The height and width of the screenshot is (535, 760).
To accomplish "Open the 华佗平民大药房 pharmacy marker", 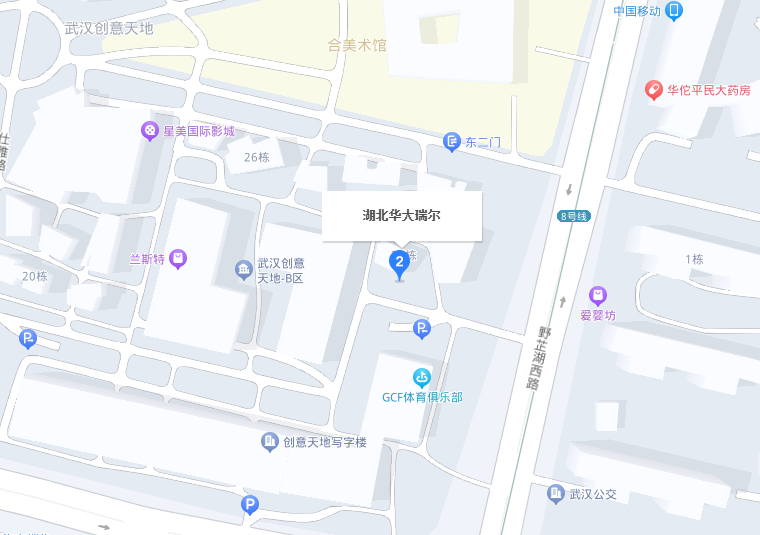I will (654, 90).
